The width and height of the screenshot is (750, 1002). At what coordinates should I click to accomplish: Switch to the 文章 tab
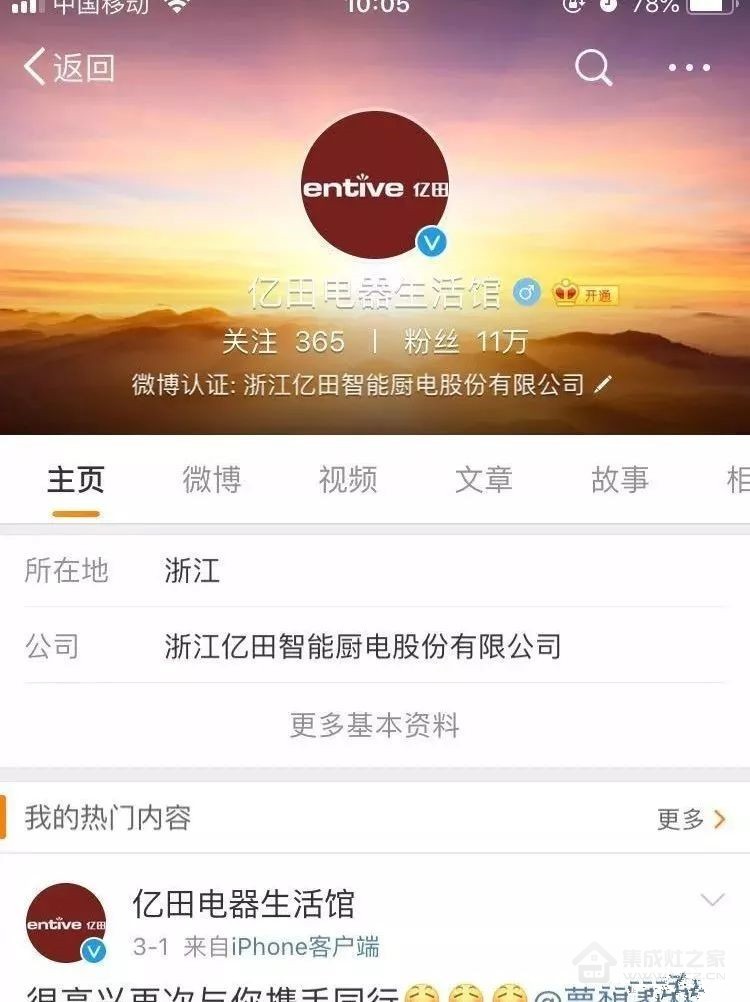(x=484, y=480)
